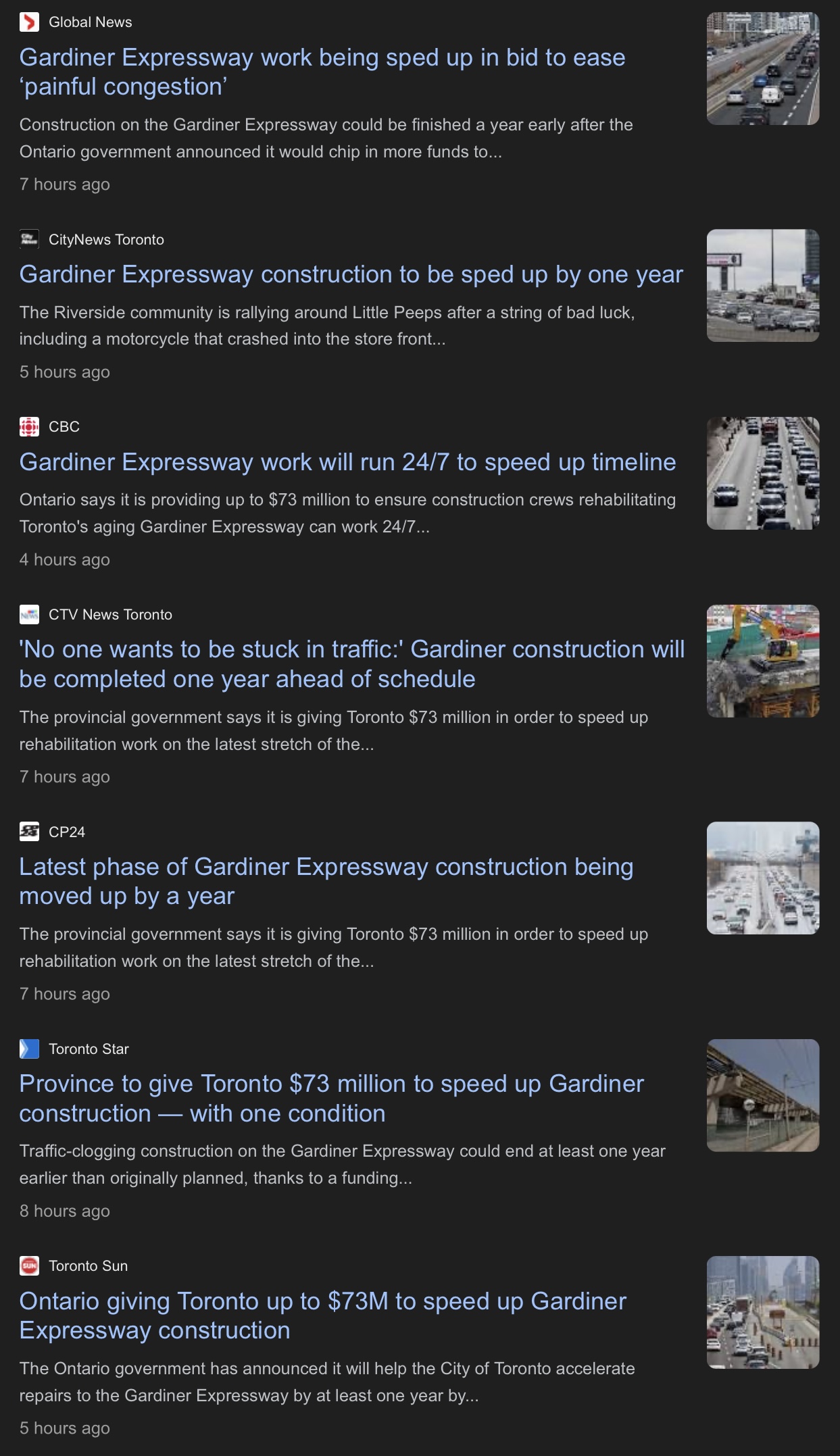Open CityNews Toronto article on Gardiner construction
840x1456 pixels.
tap(351, 274)
